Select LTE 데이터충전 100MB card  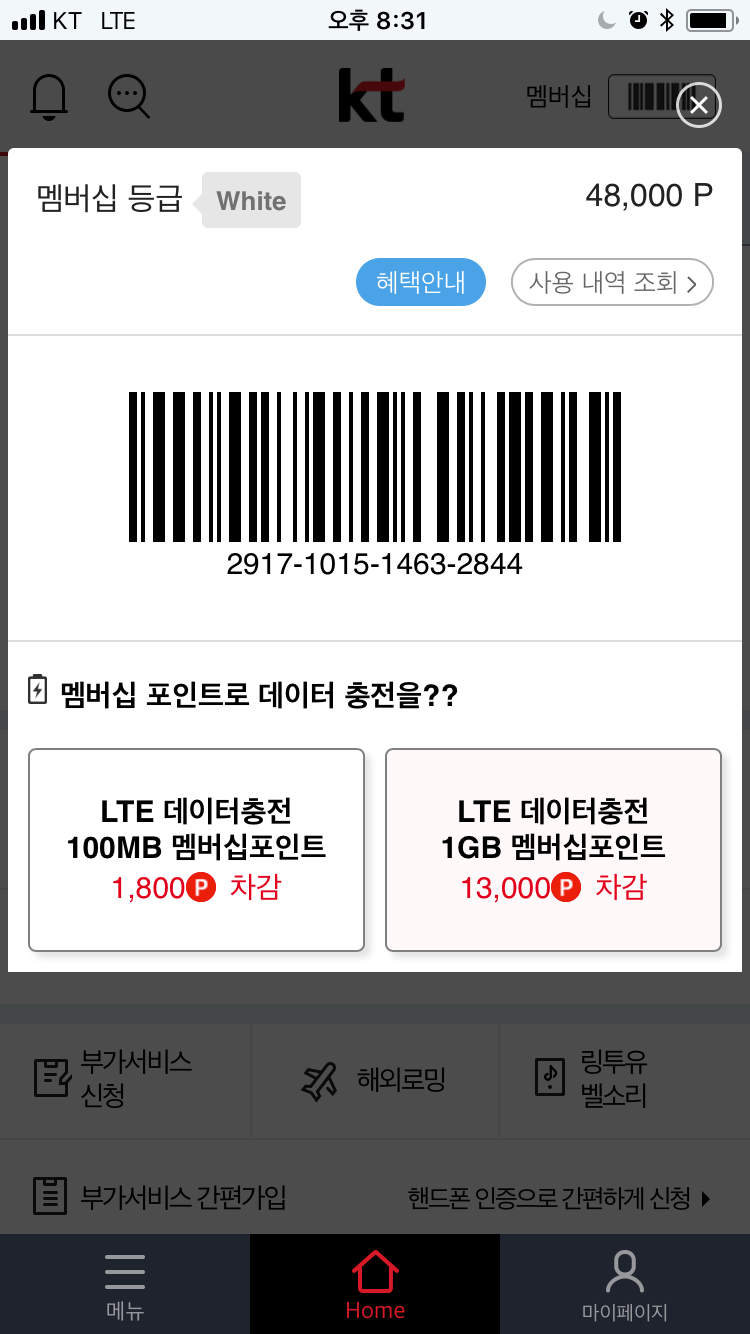click(196, 850)
